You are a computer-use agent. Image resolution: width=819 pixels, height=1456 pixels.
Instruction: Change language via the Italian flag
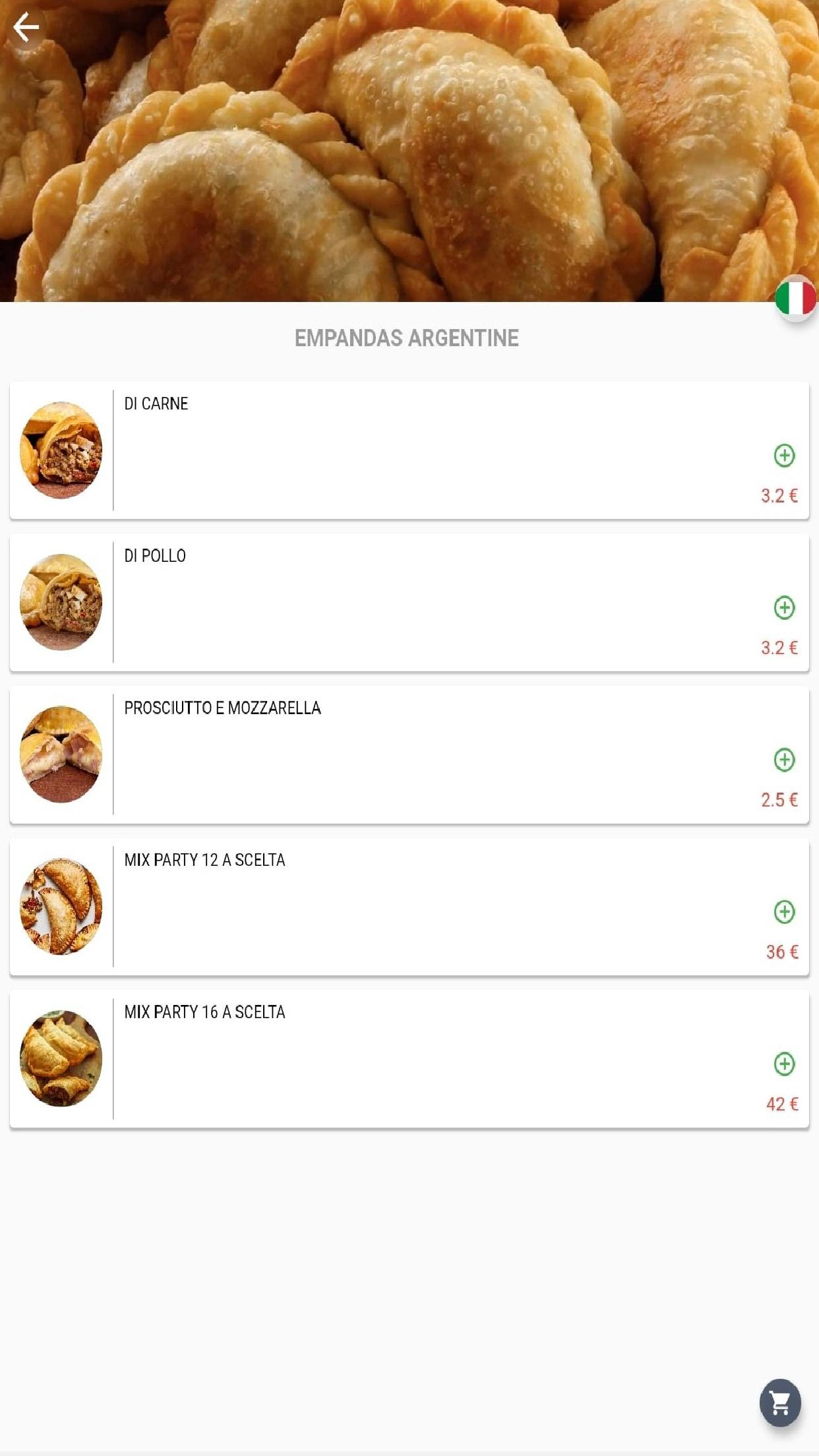(795, 298)
